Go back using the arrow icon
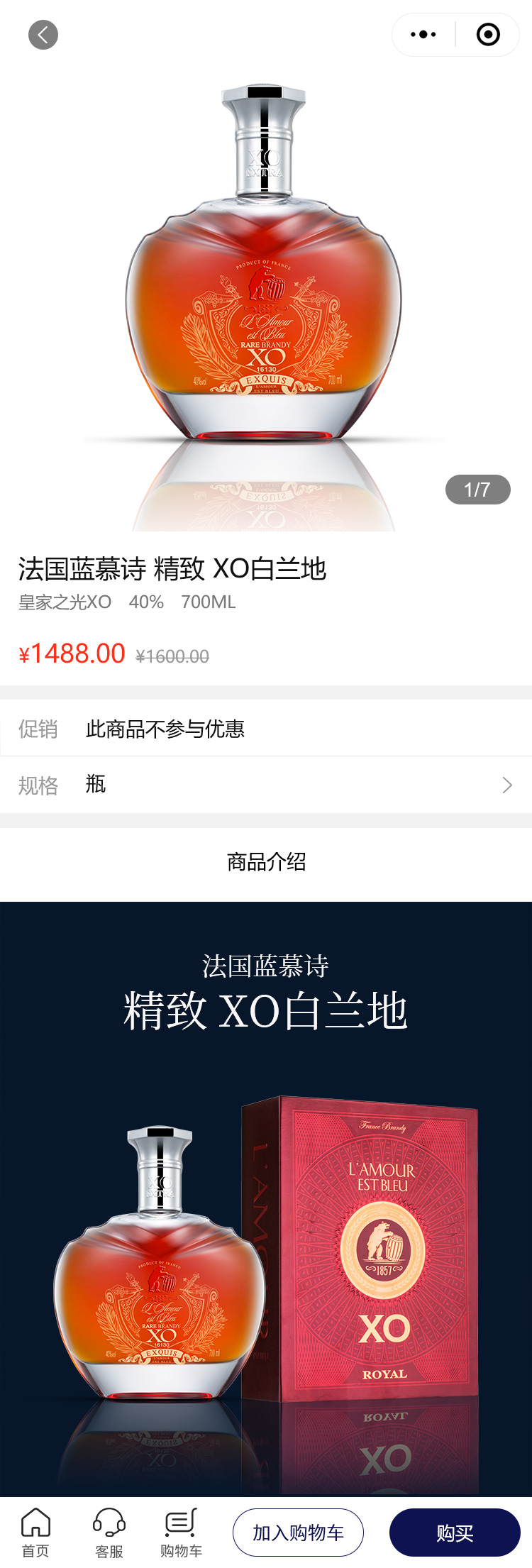532x1568 pixels. (x=43, y=35)
